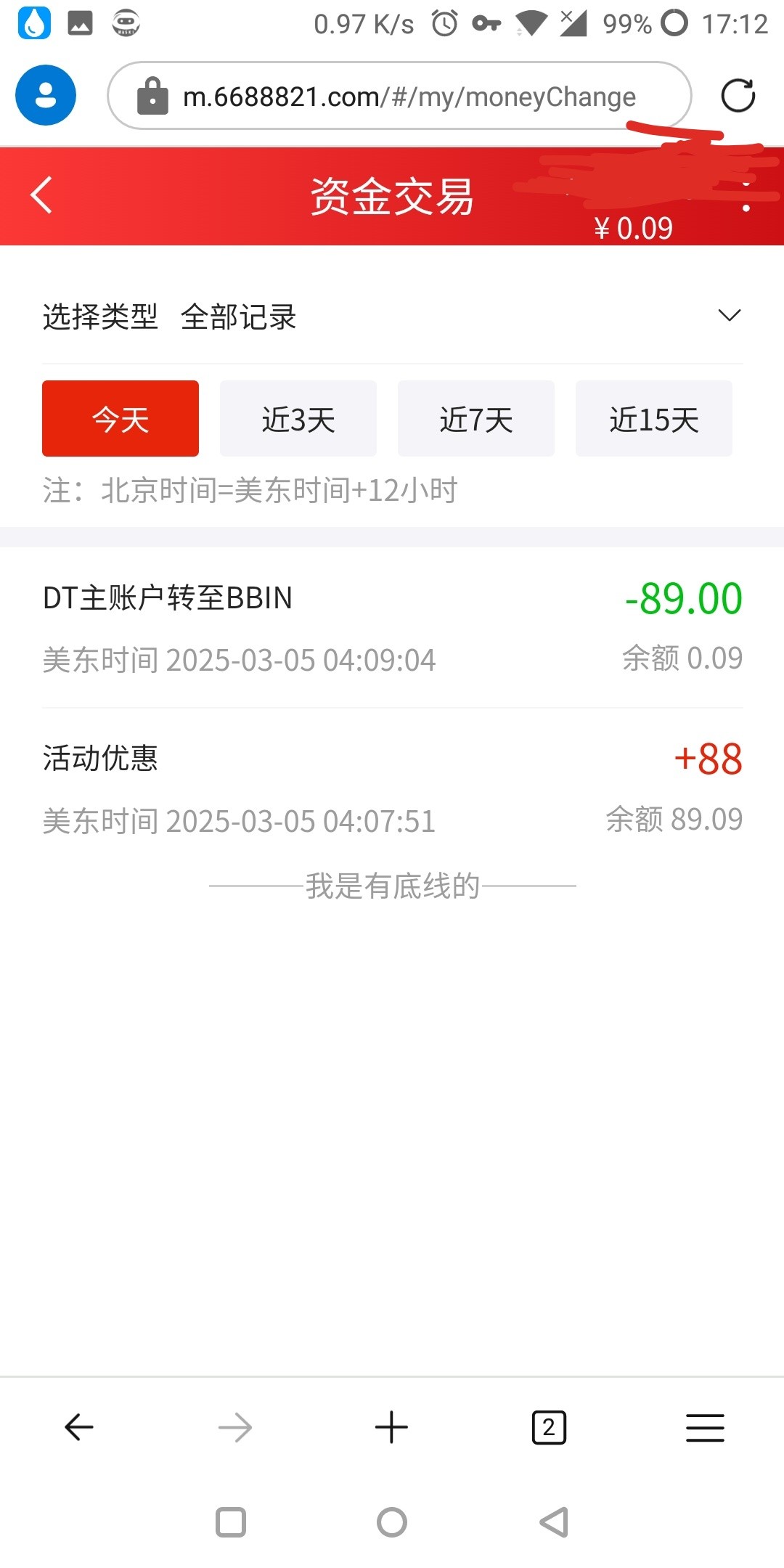Expand the 选择类型 dropdown
The image size is (784, 1568).
(x=728, y=315)
